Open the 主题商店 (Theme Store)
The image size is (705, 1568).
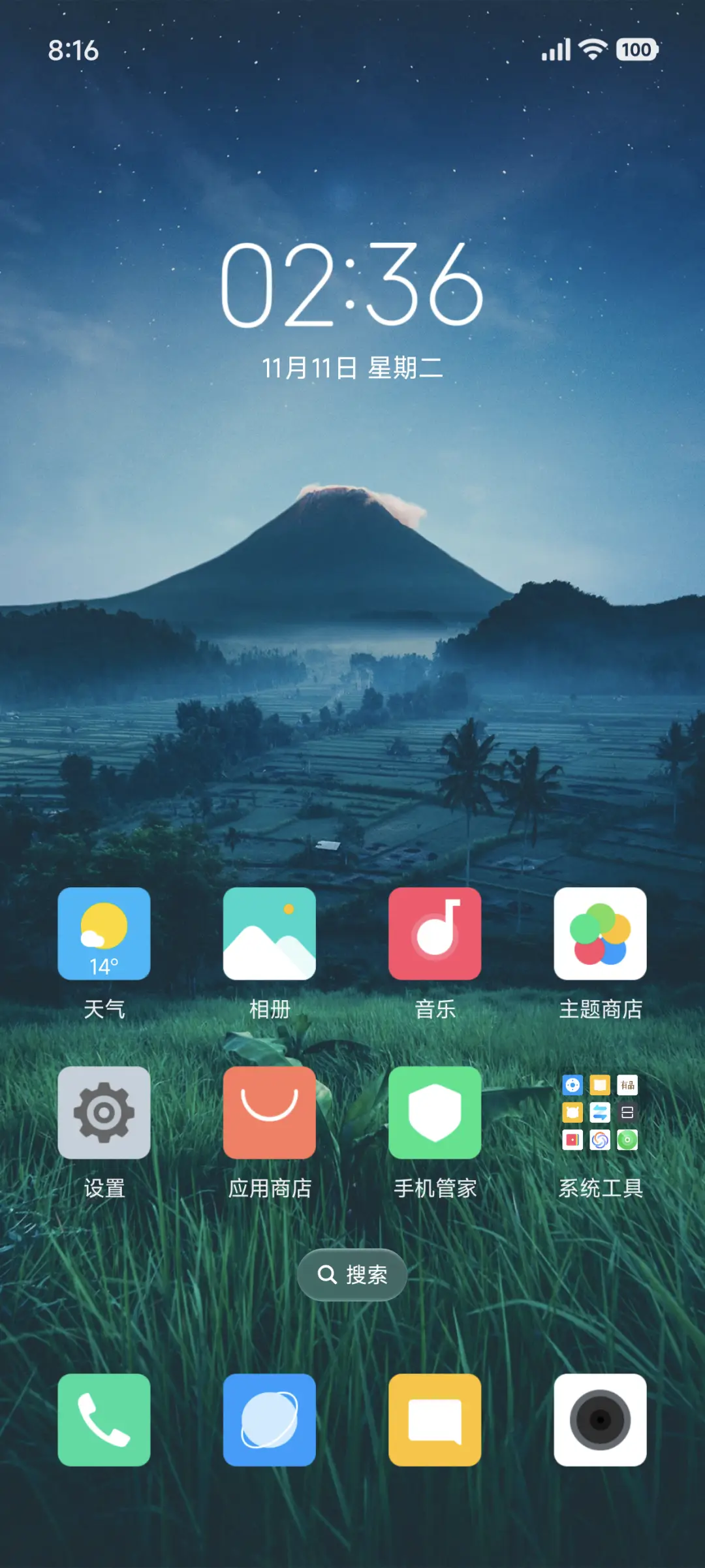coord(601,935)
